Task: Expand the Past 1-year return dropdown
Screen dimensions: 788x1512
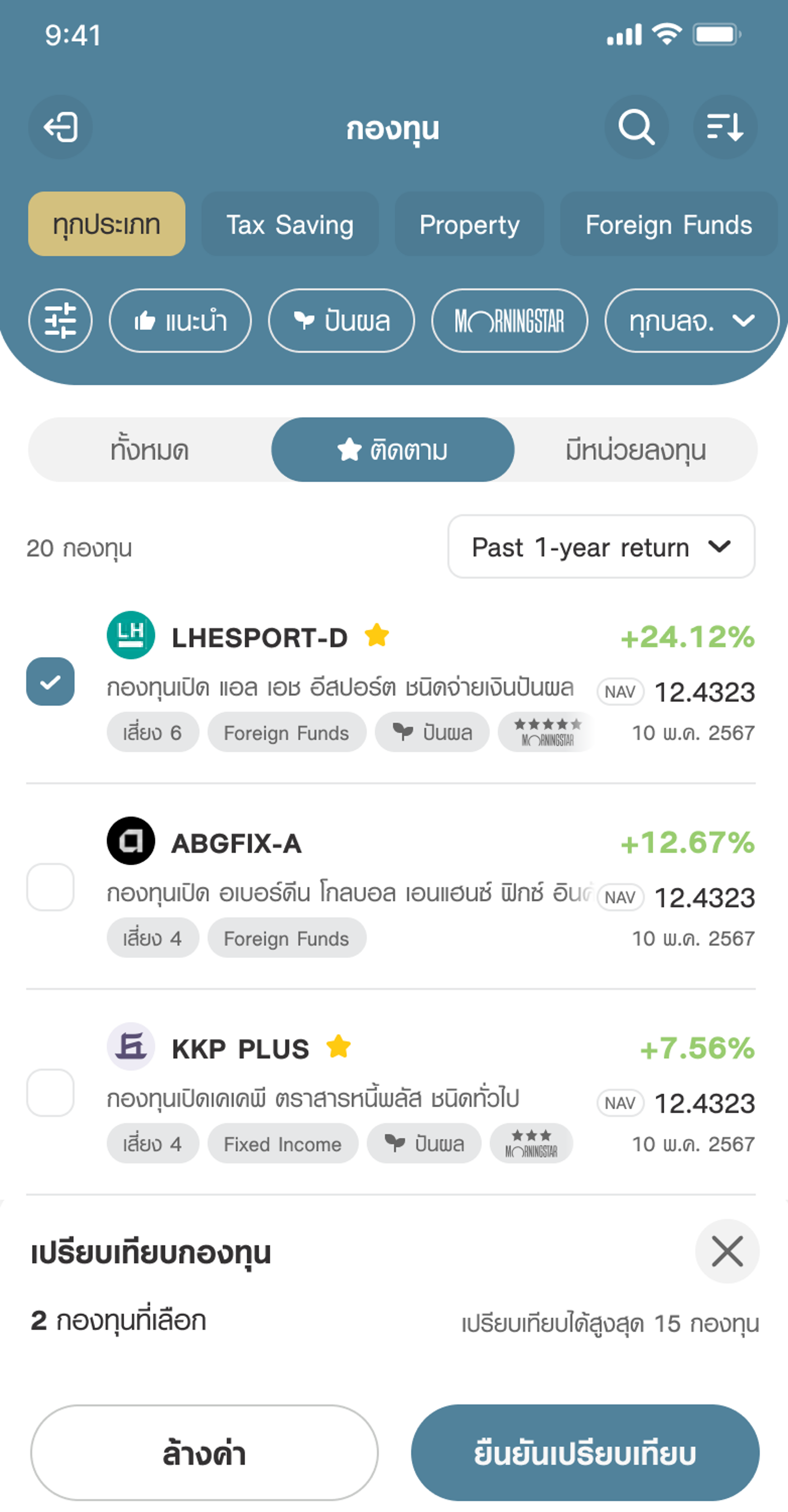Action: tap(601, 547)
